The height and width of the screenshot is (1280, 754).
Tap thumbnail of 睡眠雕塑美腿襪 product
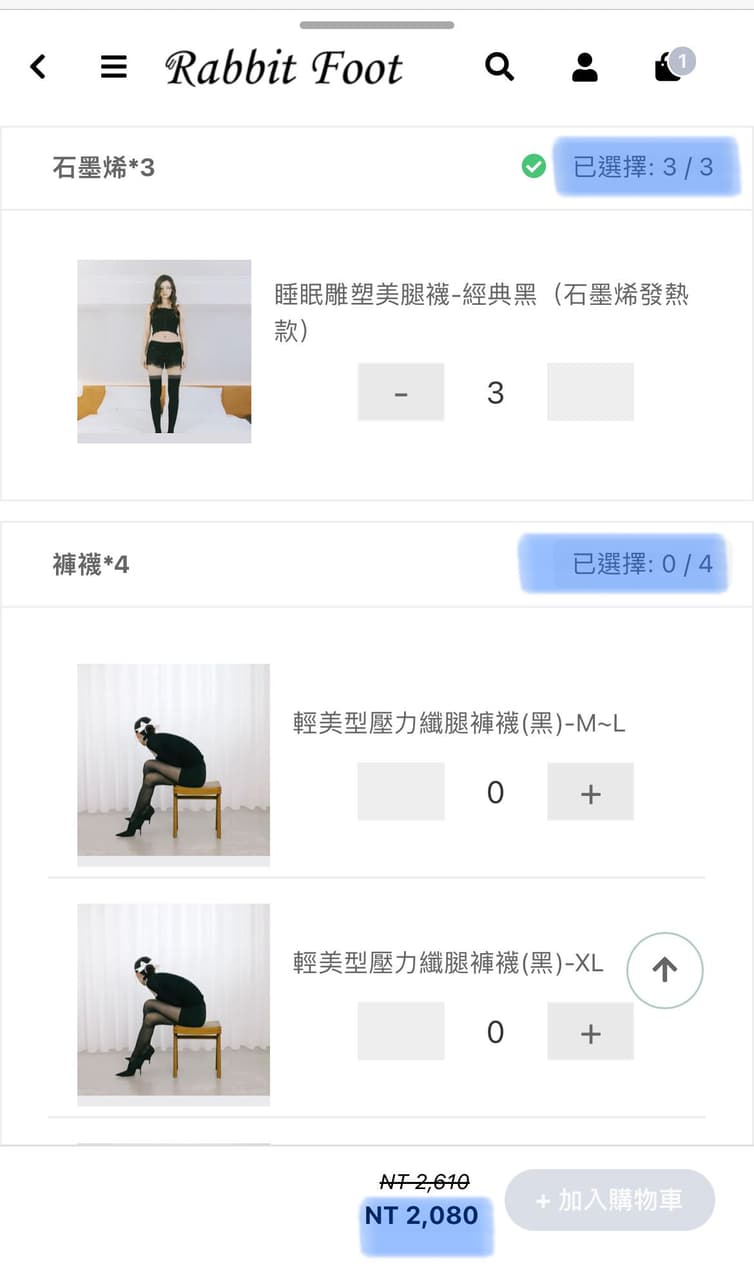(163, 351)
